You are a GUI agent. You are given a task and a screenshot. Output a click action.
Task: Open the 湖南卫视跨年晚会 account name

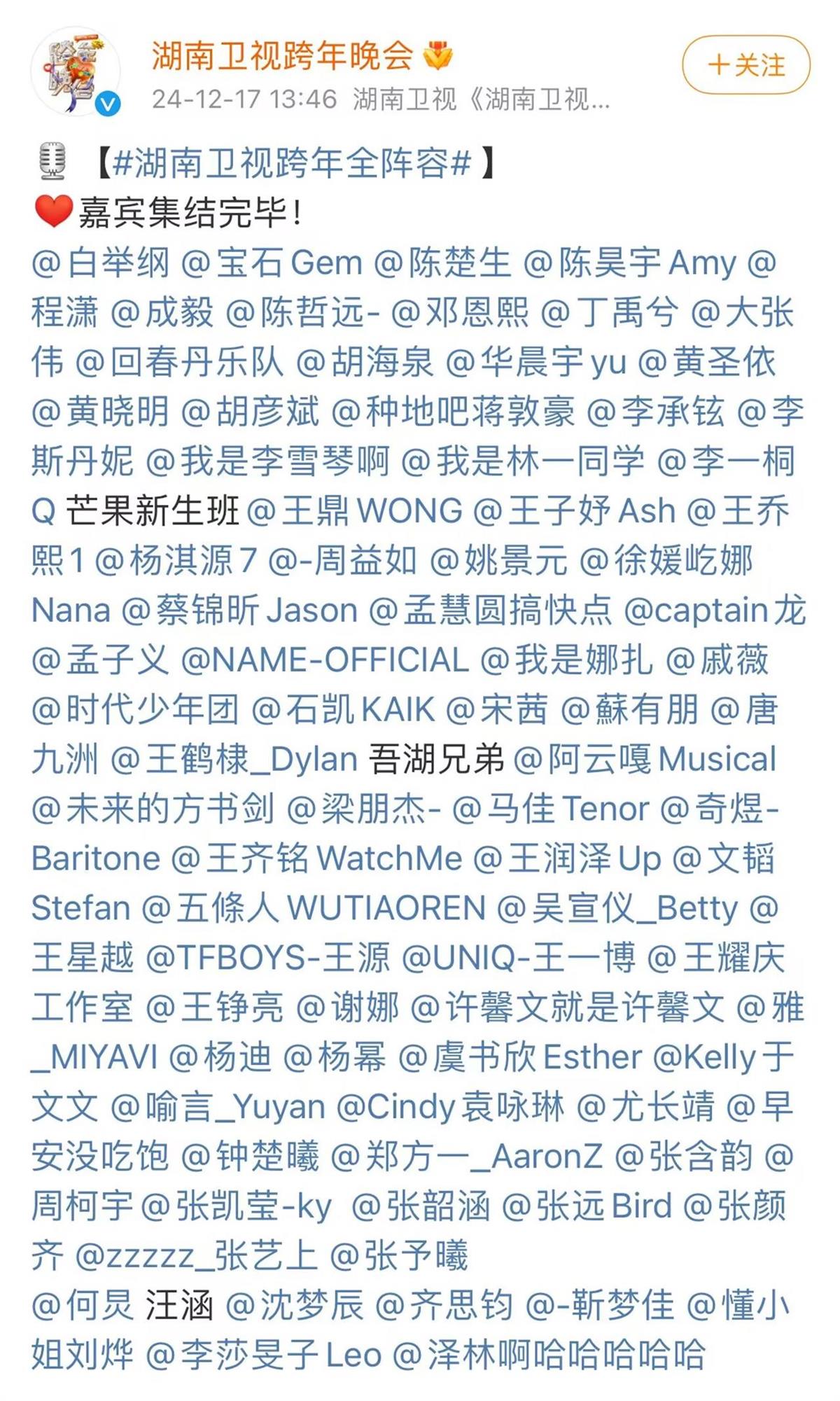pos(283,55)
